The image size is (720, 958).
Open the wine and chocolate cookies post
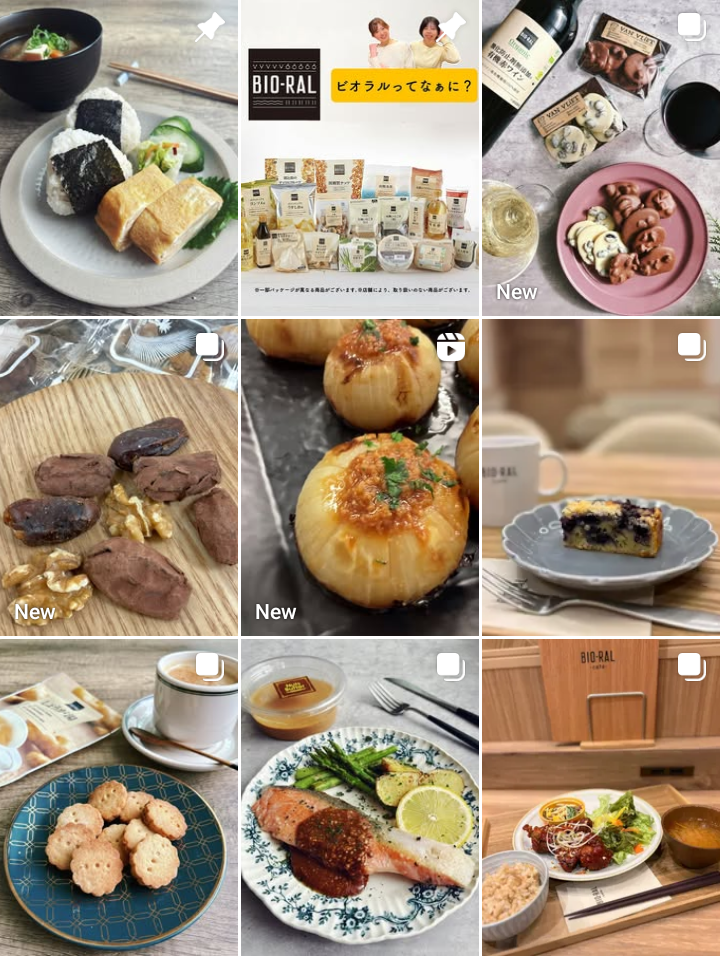(601, 158)
